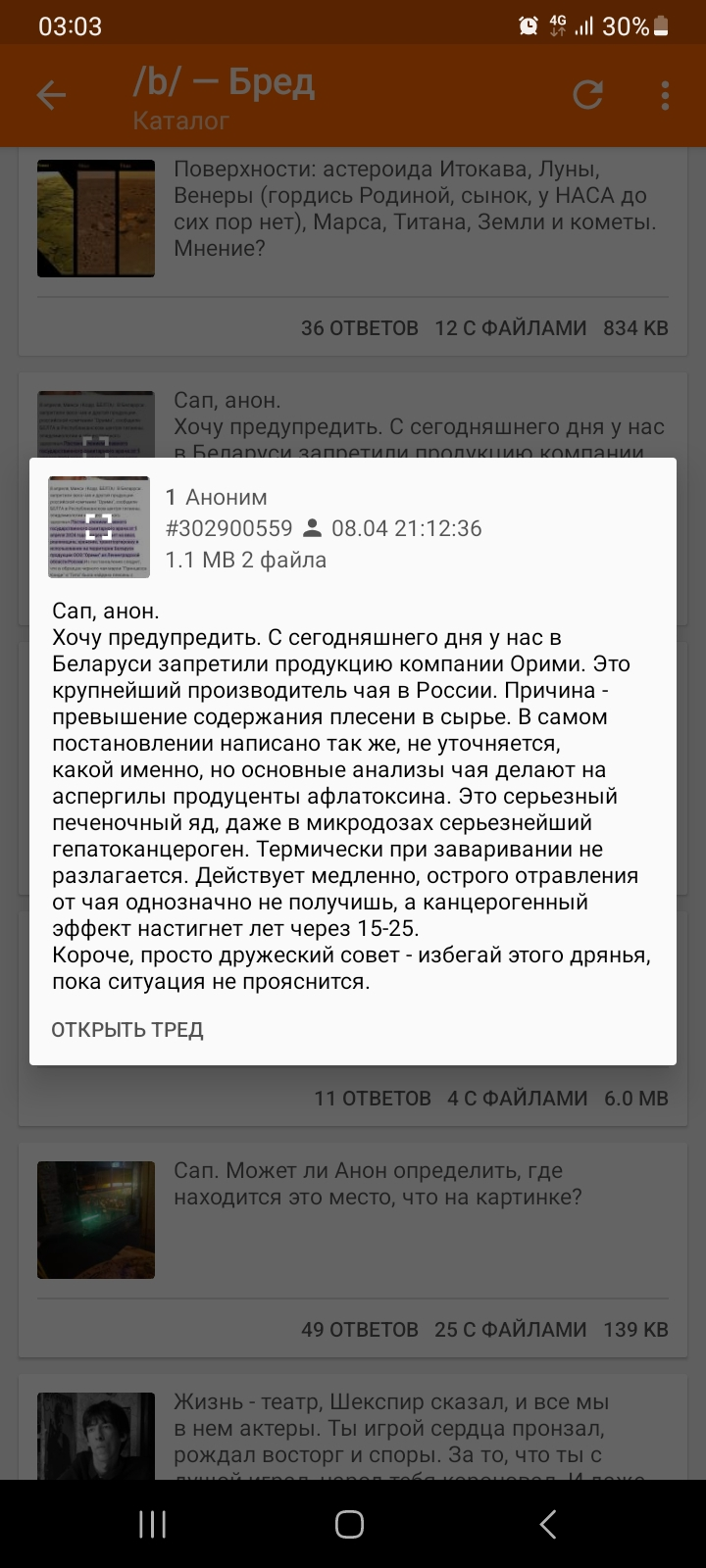Open the post thumbnail image in the popup
Screen dimensions: 706x1568
coord(99,527)
